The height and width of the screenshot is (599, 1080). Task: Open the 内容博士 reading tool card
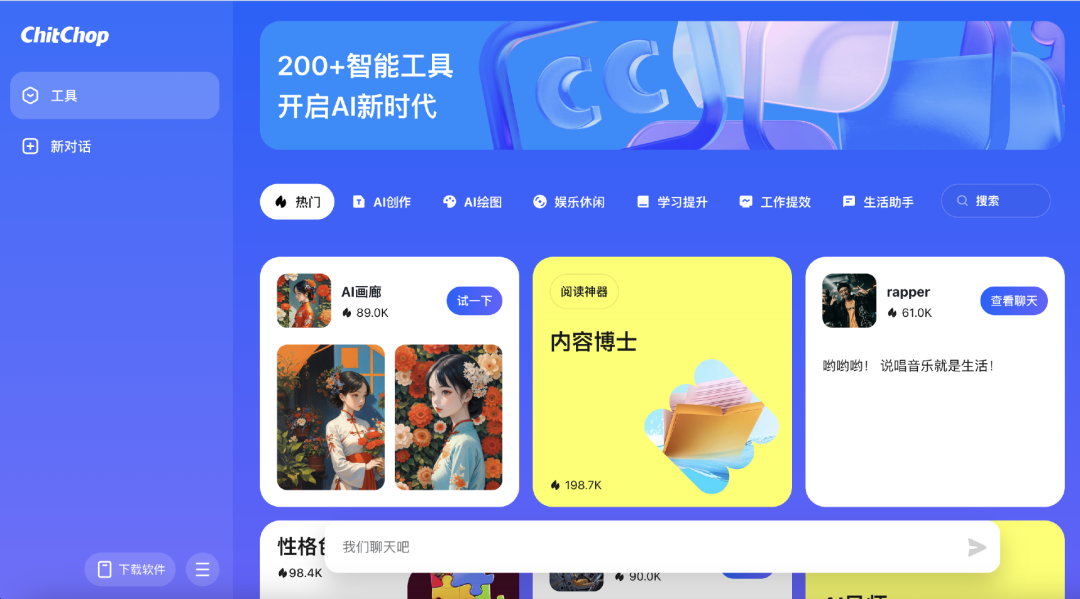point(661,382)
